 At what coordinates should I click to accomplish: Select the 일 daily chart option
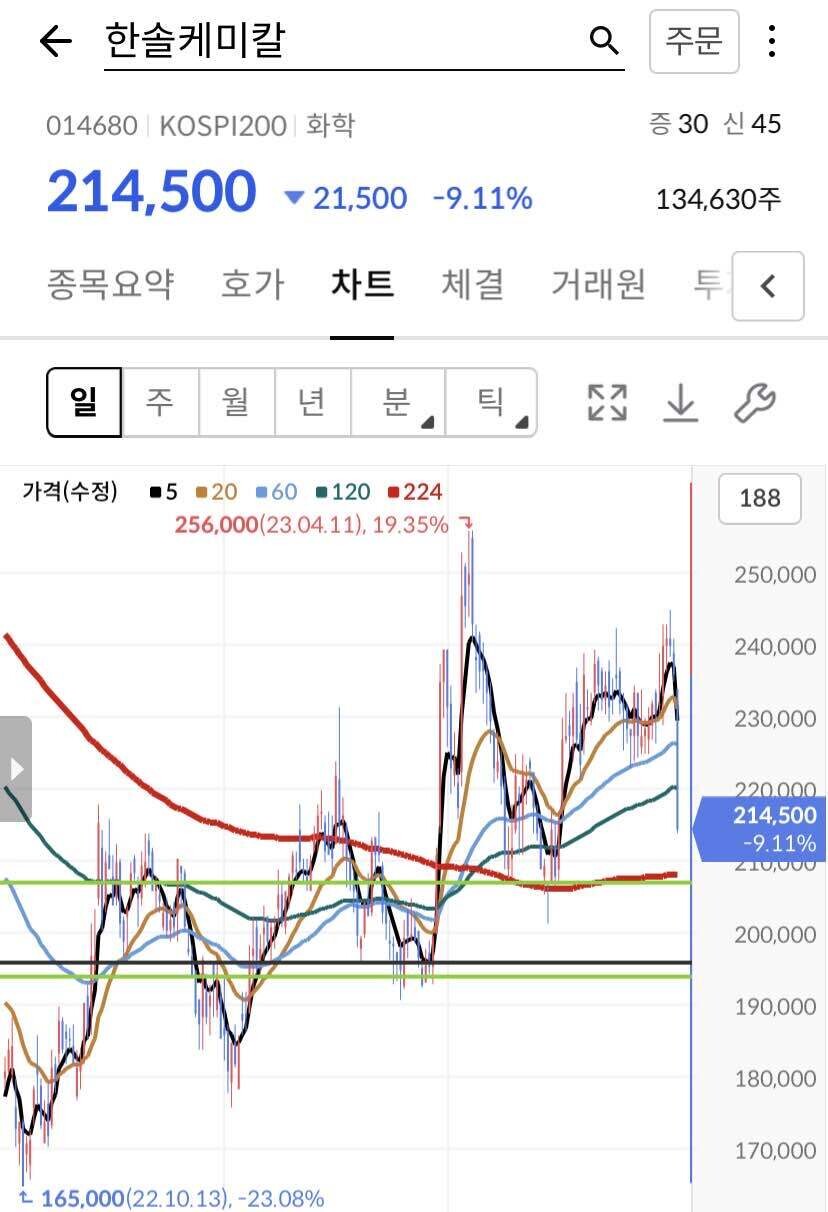click(84, 401)
